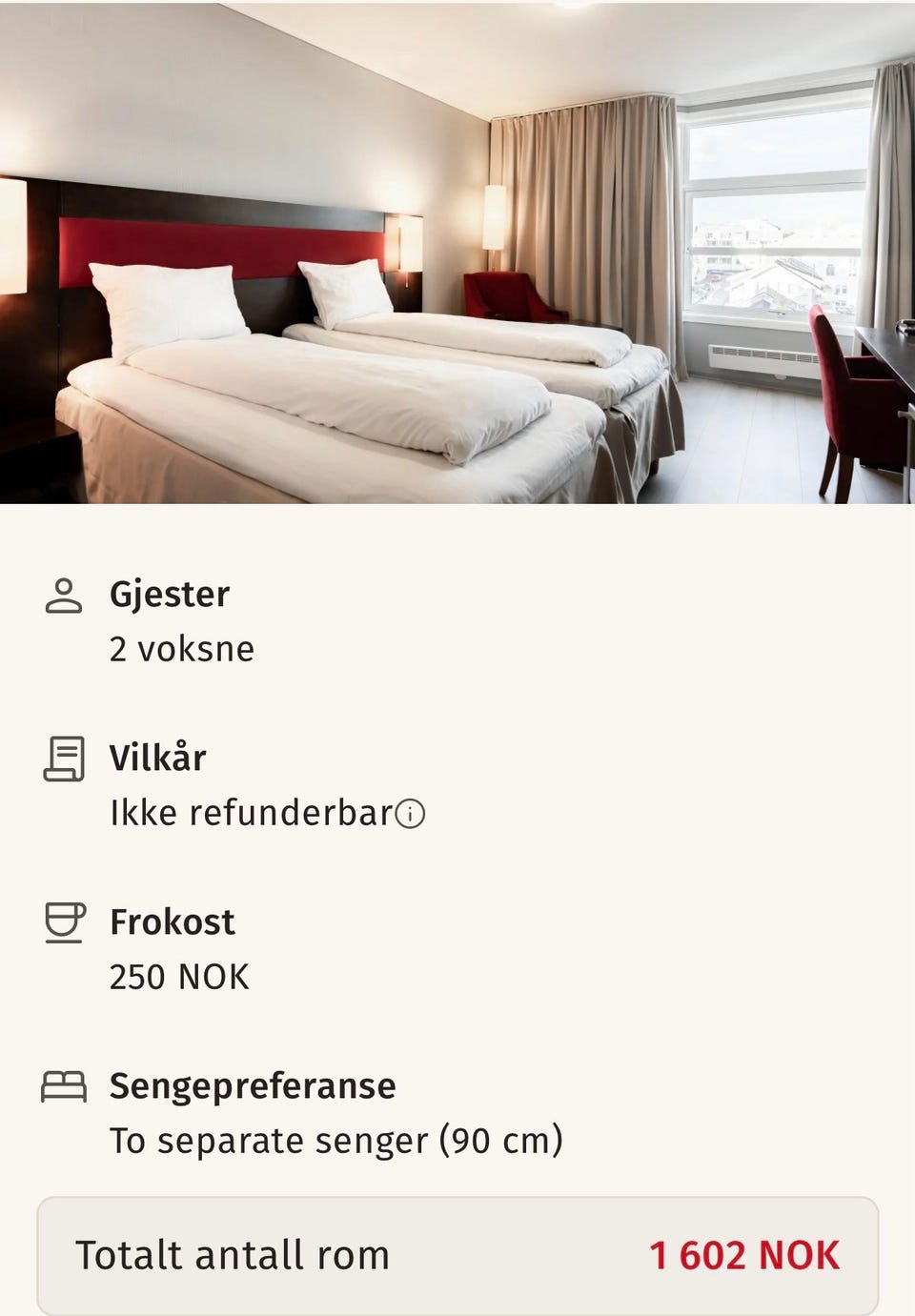Image resolution: width=915 pixels, height=1316 pixels.
Task: Select the coffee cup icon for Frokost
Action: coord(64,921)
